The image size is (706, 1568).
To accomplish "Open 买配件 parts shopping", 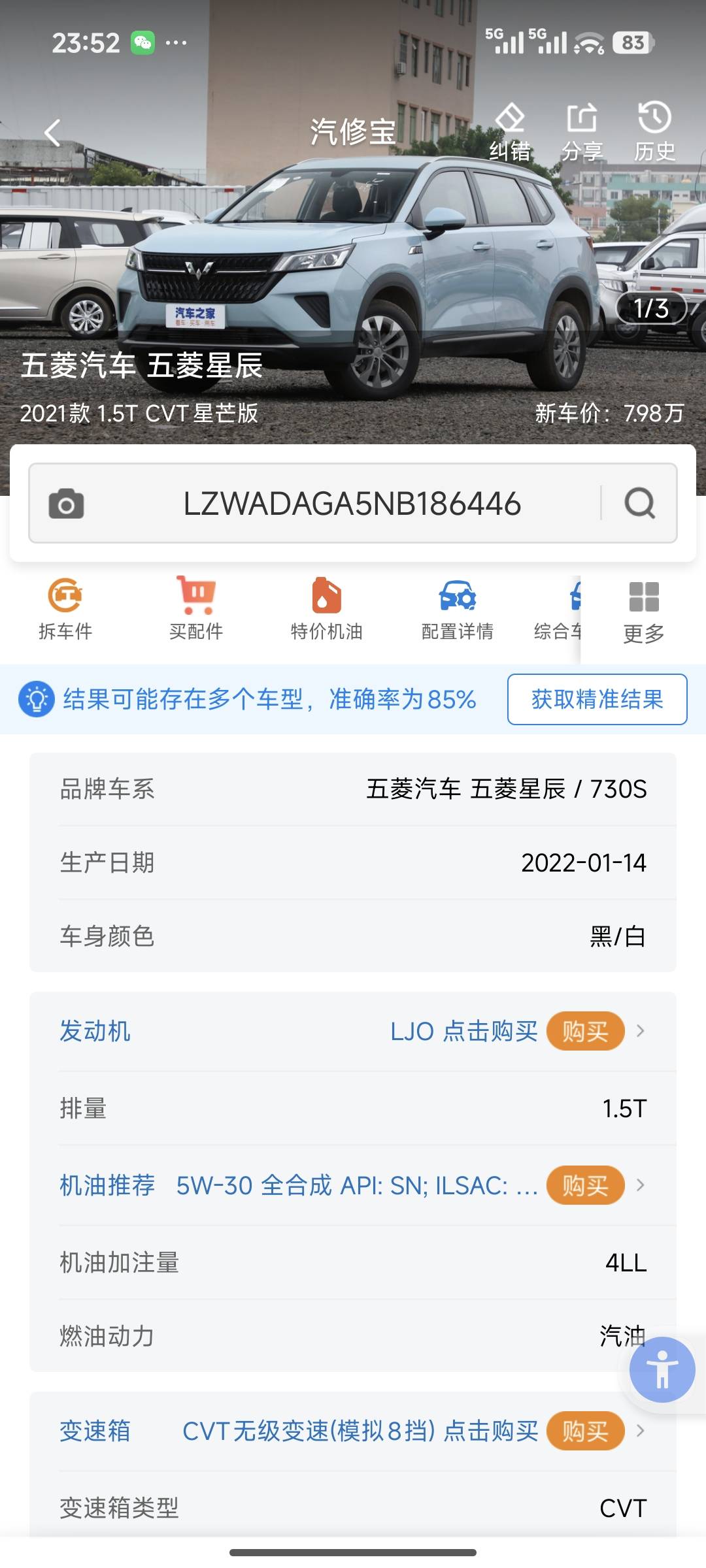I will click(196, 608).
